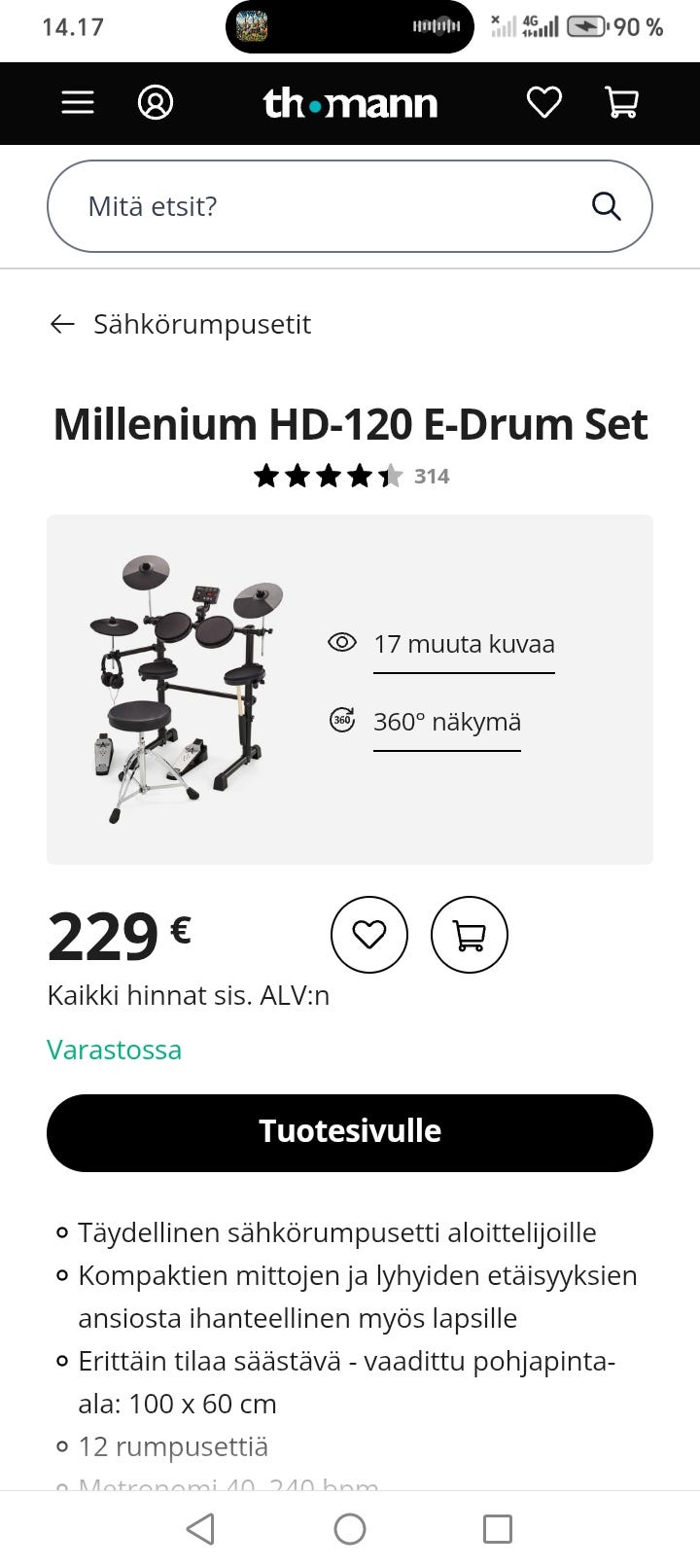
Task: Go back via the left arrow to Sähkörumpusetit
Action: point(62,324)
